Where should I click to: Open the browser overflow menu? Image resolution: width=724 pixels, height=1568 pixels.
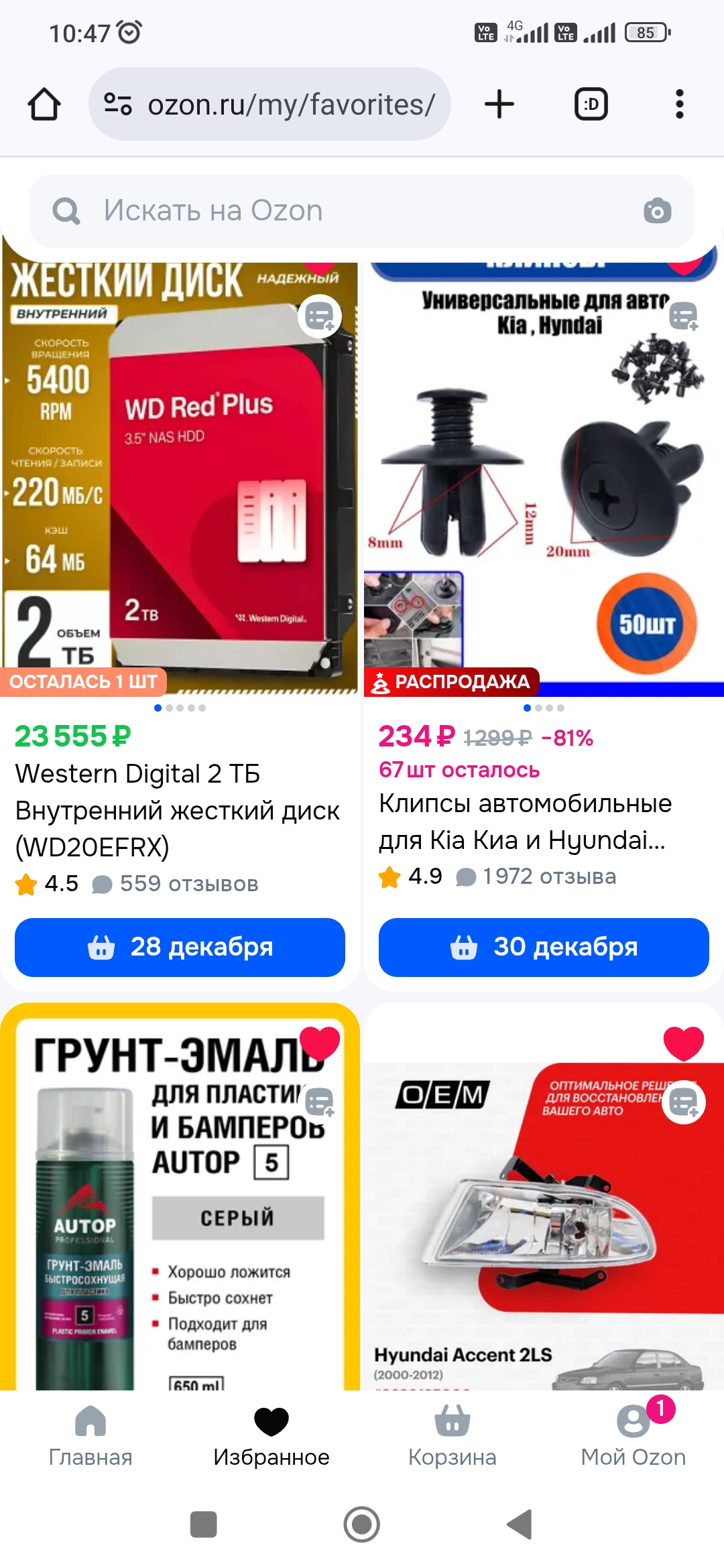click(679, 105)
